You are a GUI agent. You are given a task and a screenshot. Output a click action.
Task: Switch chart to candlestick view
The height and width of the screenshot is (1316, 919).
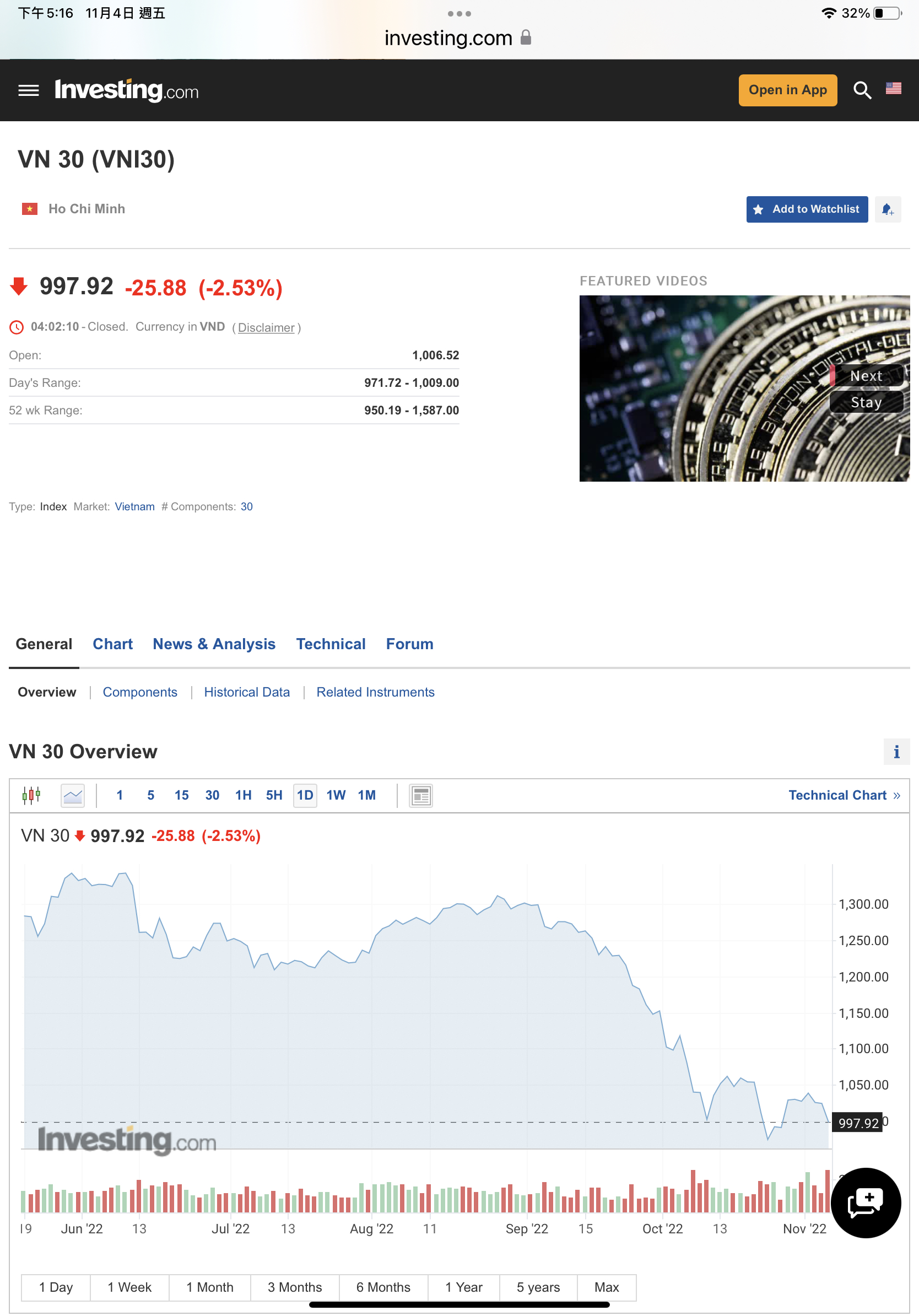pos(31,796)
